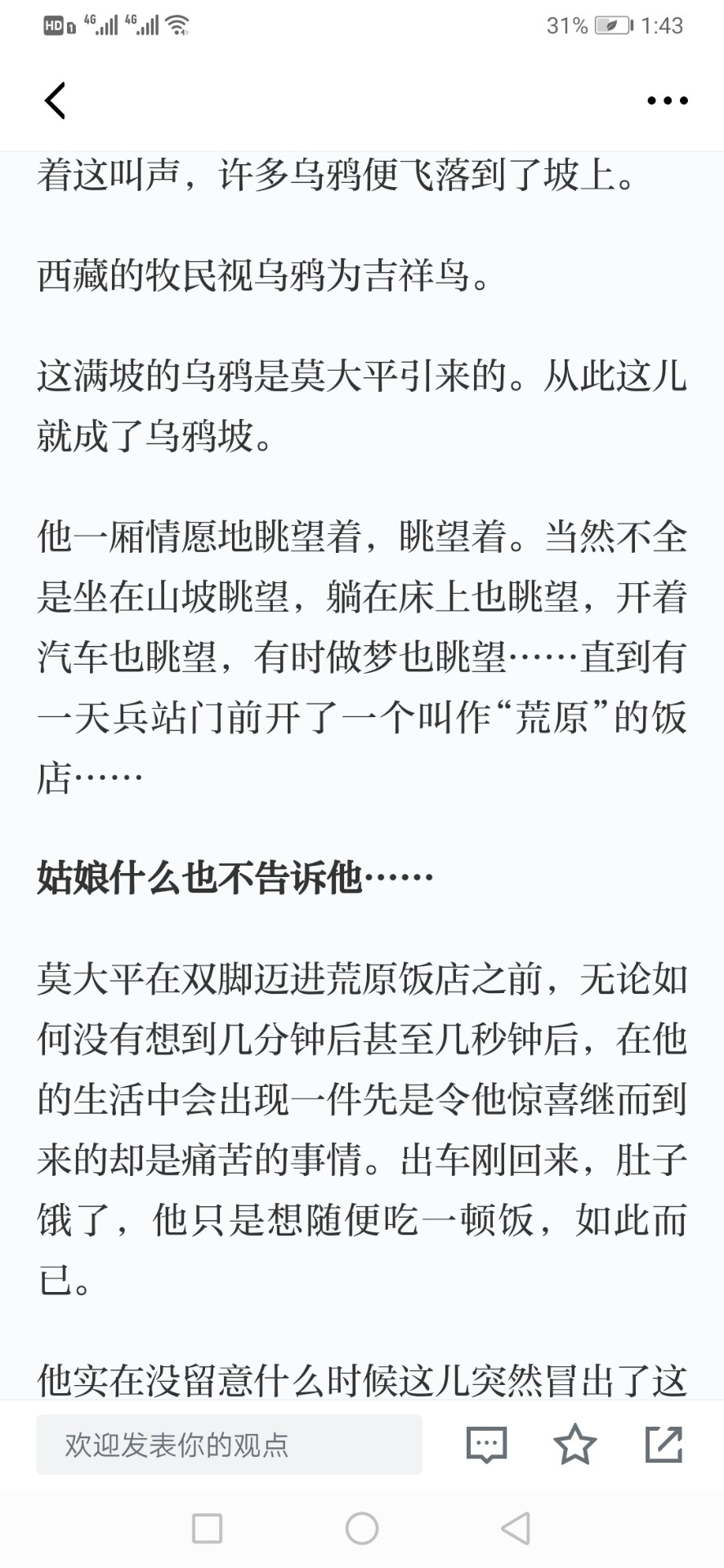
Task: Favorite this article with the star
Action: click(x=574, y=1444)
